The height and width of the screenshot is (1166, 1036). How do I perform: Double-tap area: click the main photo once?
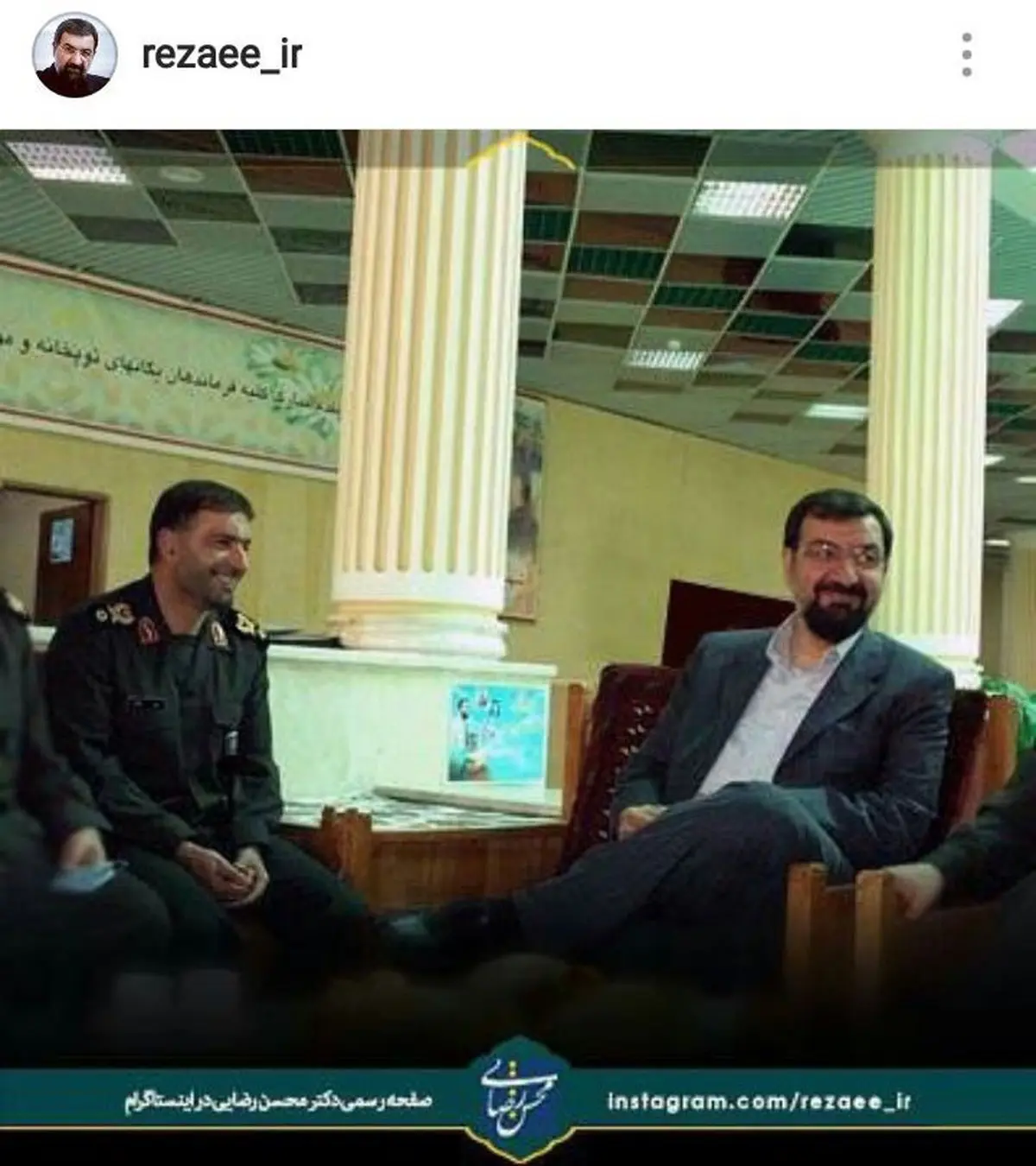point(518,587)
